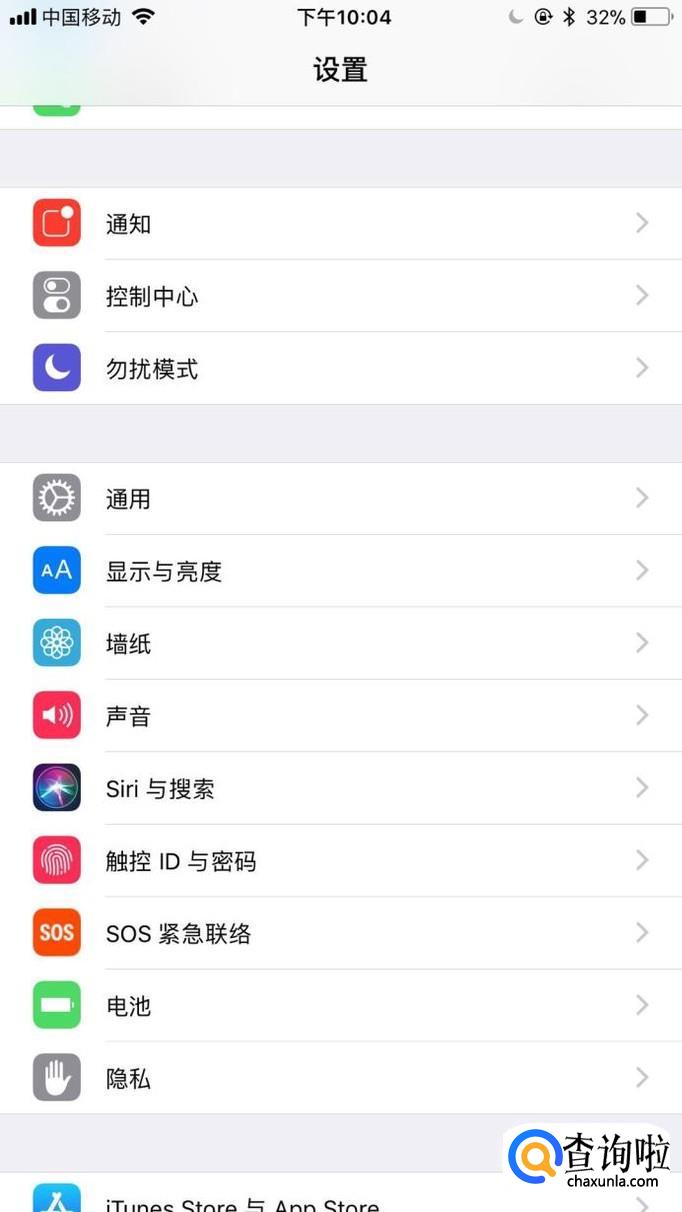Go to 勿扰模式 settings
Image resolution: width=682 pixels, height=1212 pixels.
point(341,368)
